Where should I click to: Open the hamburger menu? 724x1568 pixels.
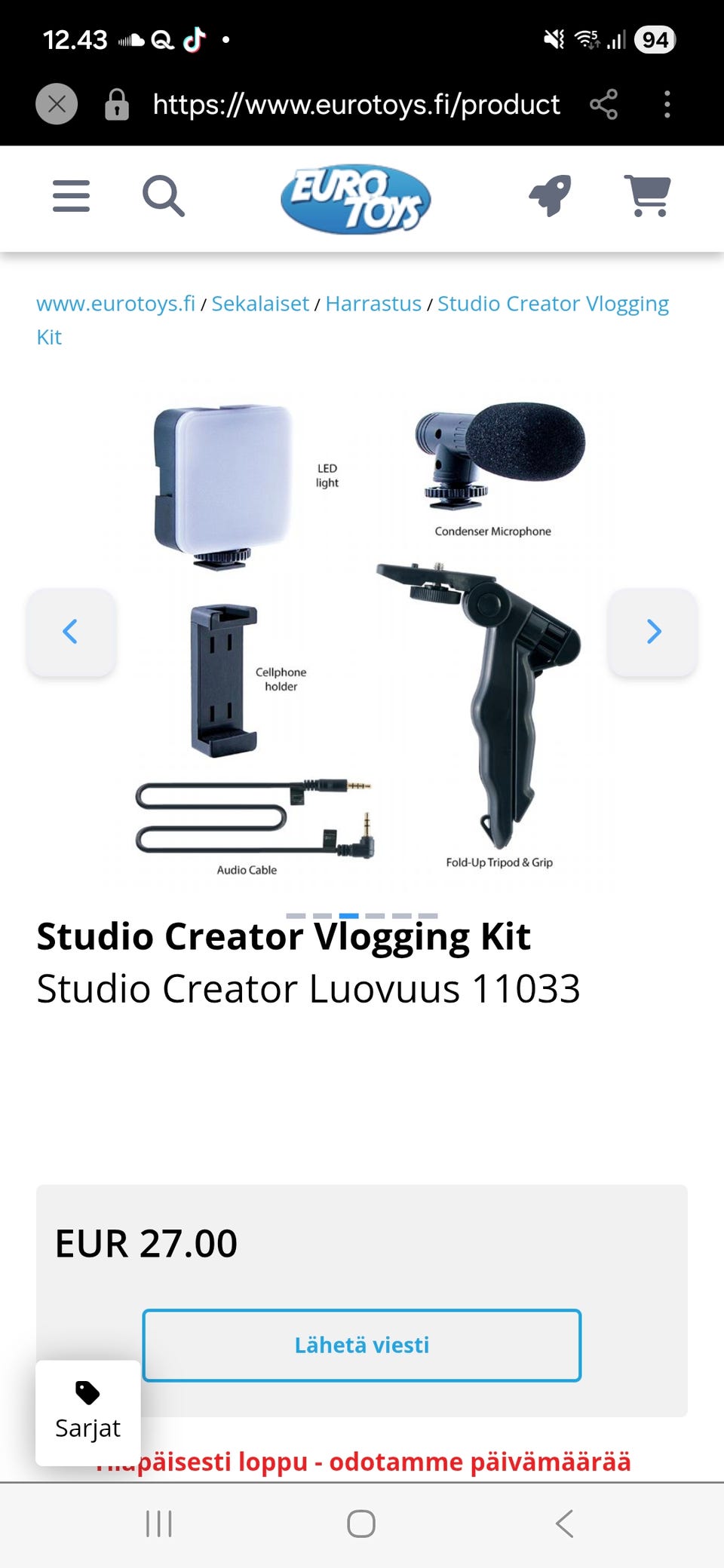(x=71, y=196)
